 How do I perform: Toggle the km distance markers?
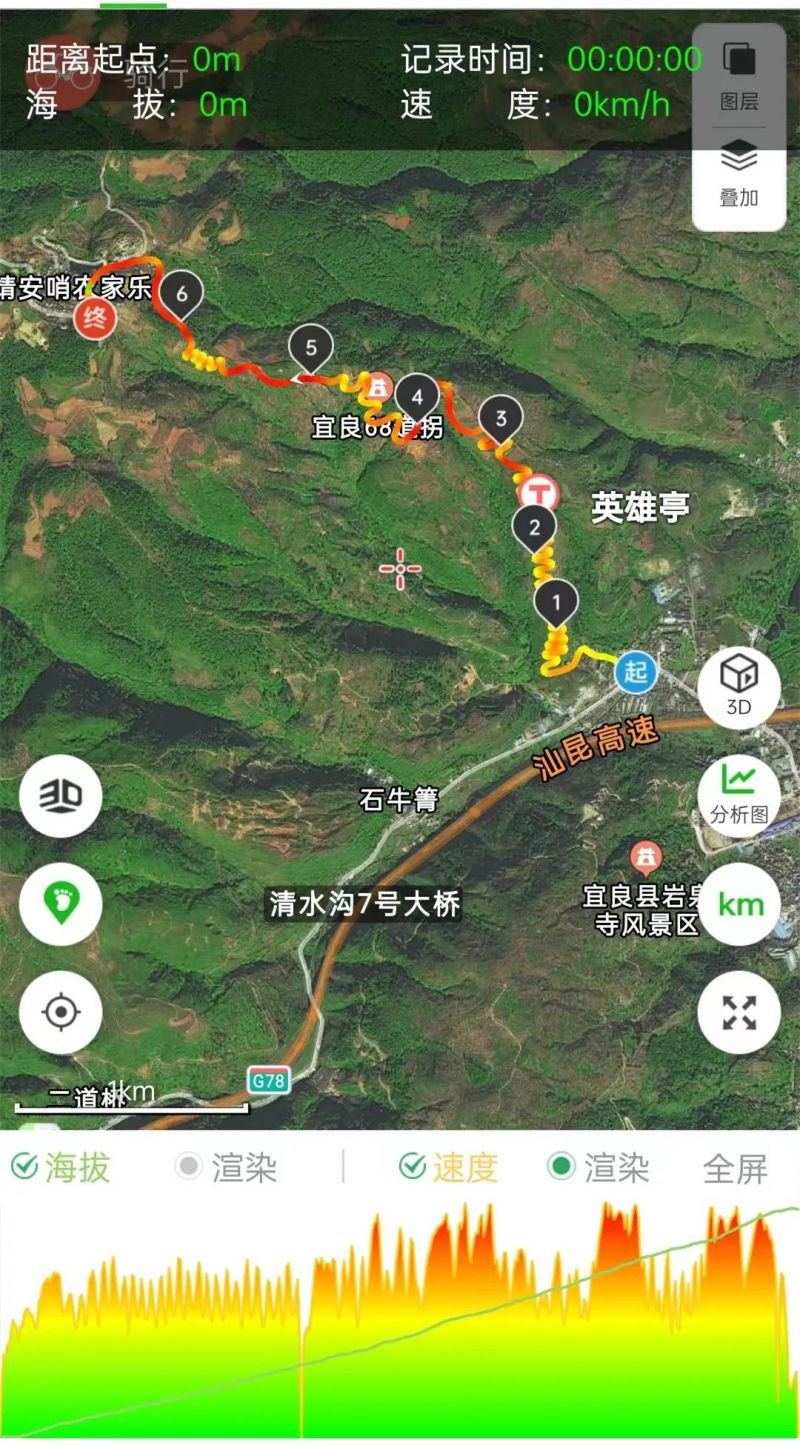(739, 904)
